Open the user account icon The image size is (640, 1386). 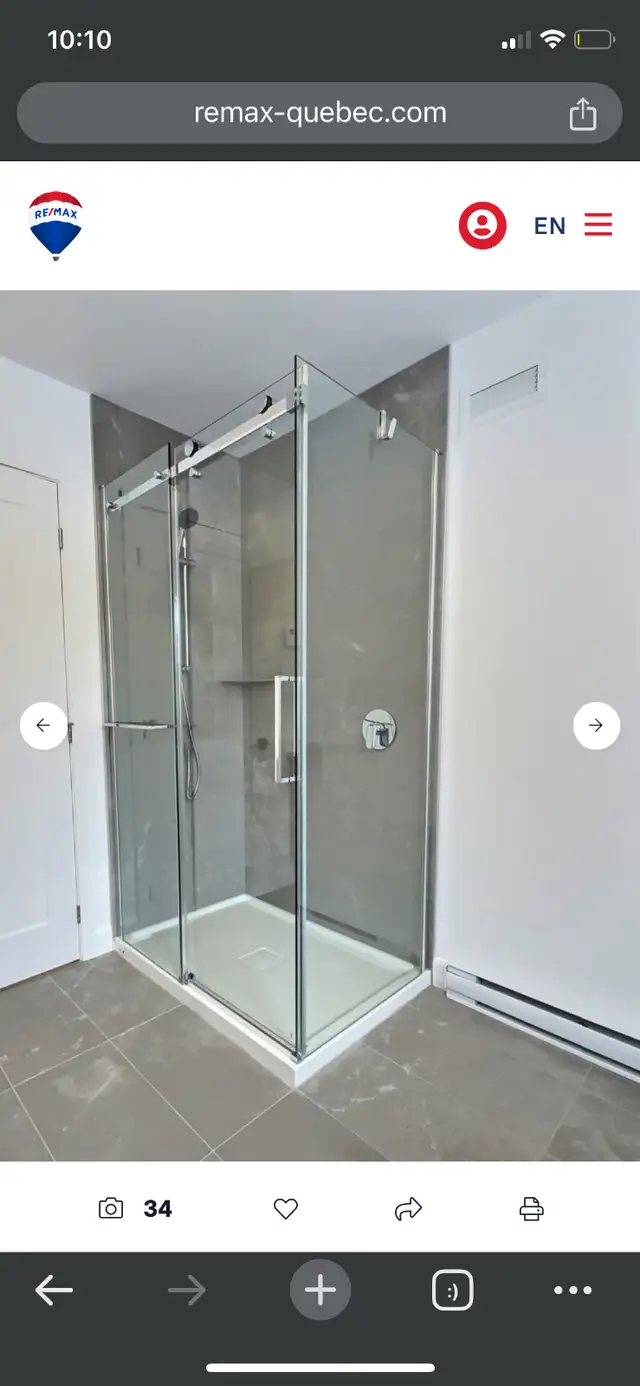[x=482, y=225]
